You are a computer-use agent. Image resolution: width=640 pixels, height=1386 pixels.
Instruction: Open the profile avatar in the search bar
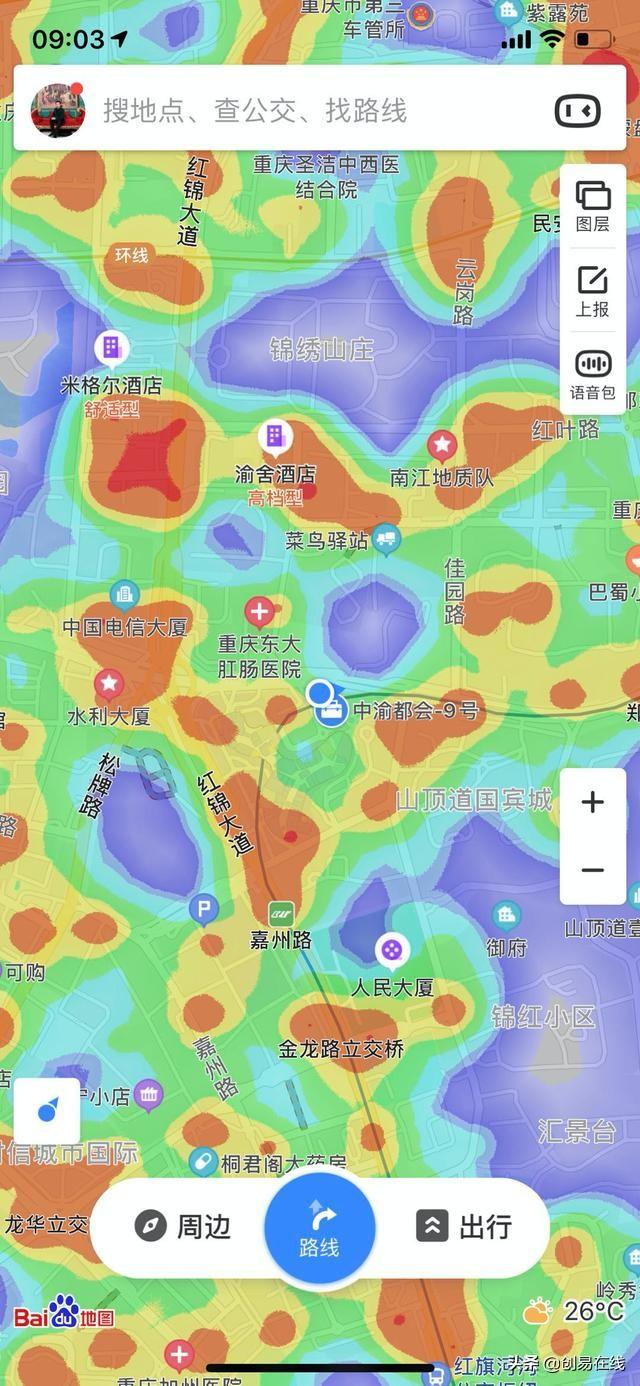[x=58, y=110]
